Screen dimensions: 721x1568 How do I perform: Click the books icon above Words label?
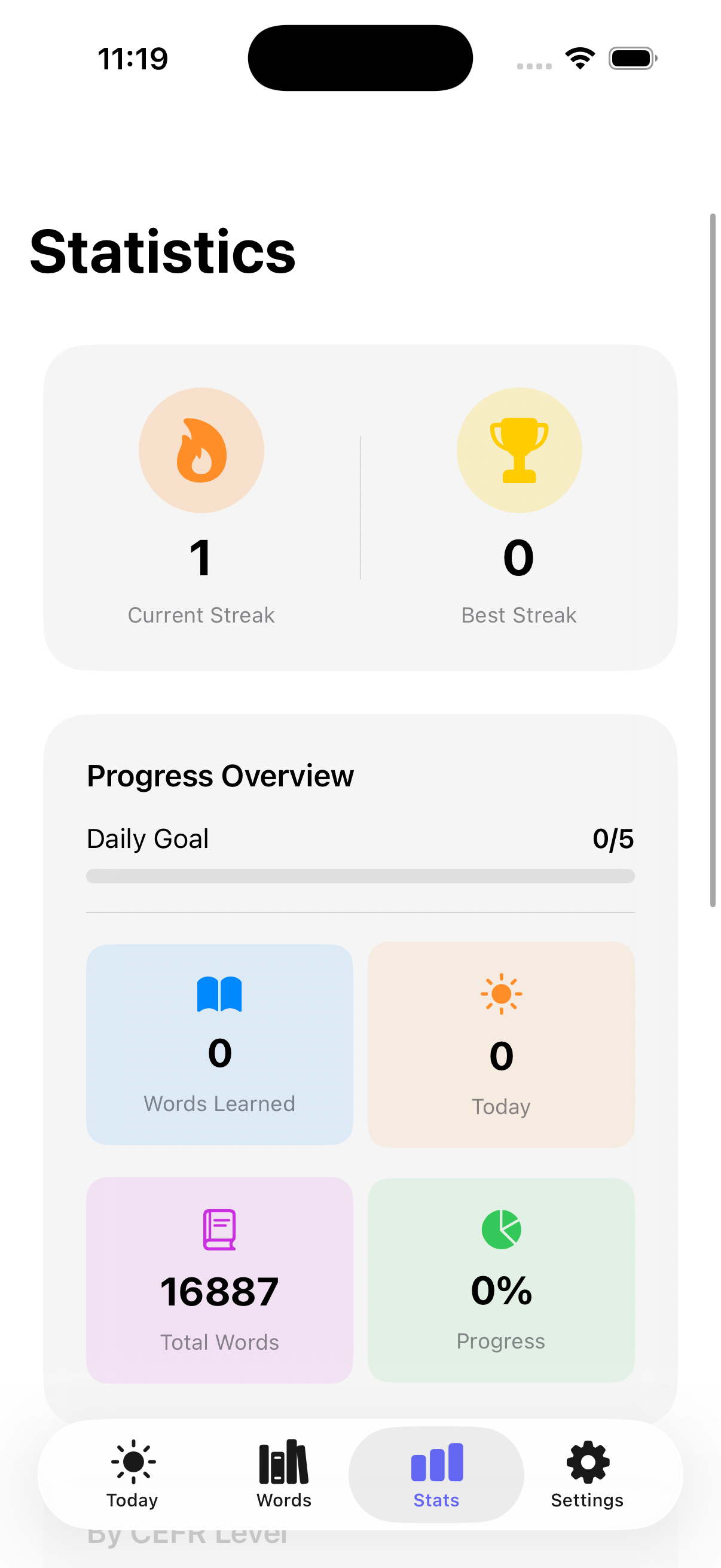[283, 1460]
